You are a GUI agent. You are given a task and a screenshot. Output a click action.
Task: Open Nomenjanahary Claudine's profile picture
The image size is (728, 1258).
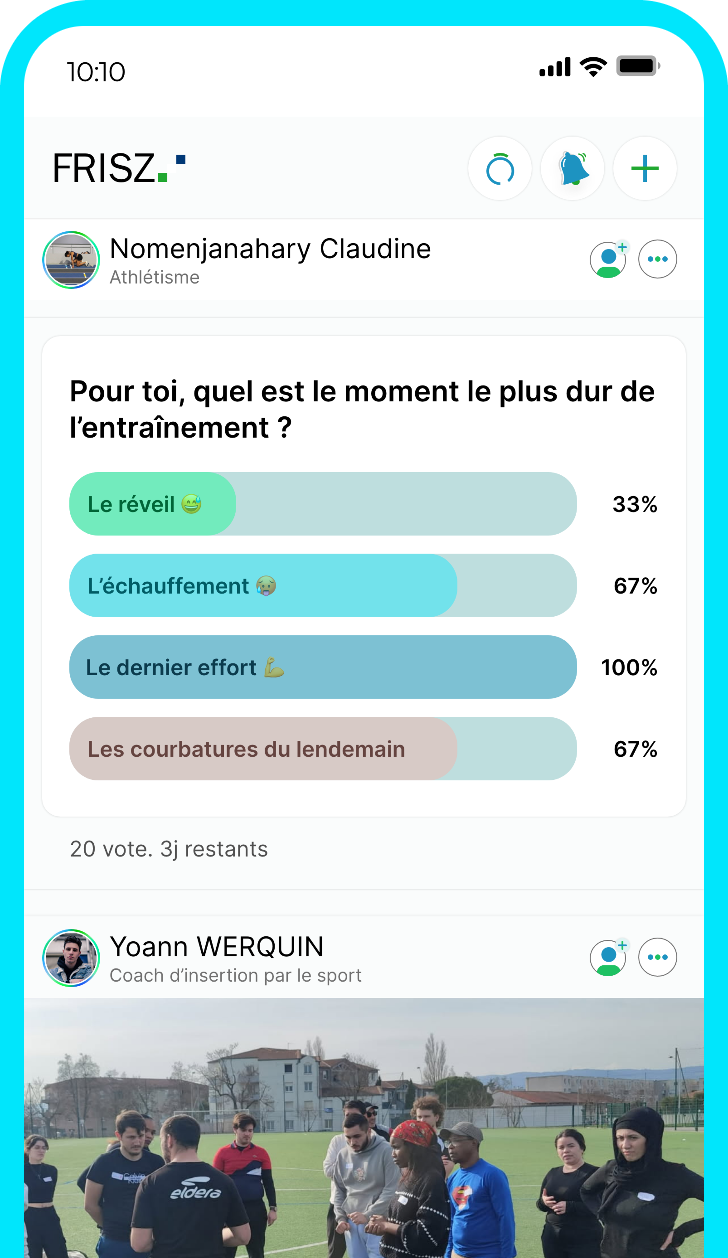71,260
